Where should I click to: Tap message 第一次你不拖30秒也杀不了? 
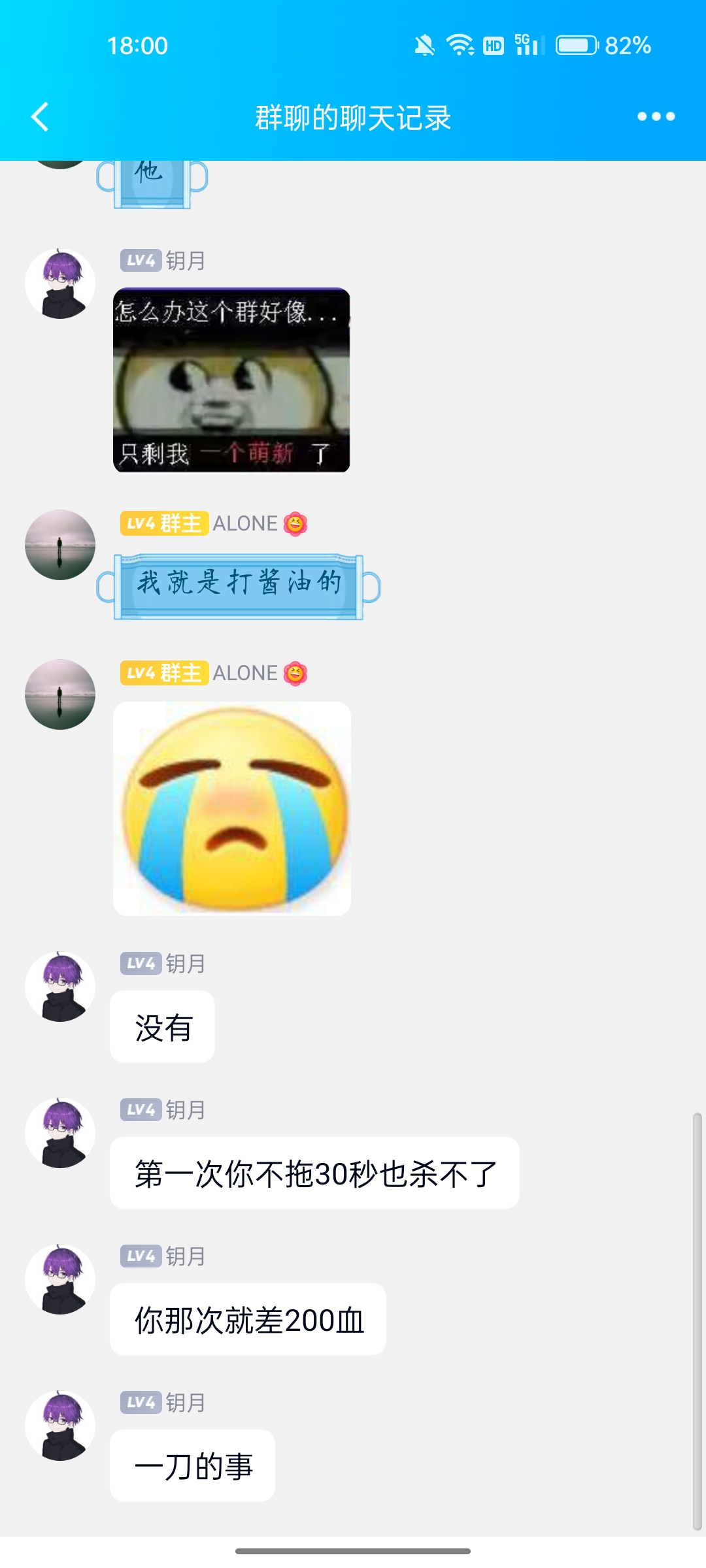coord(314,1173)
